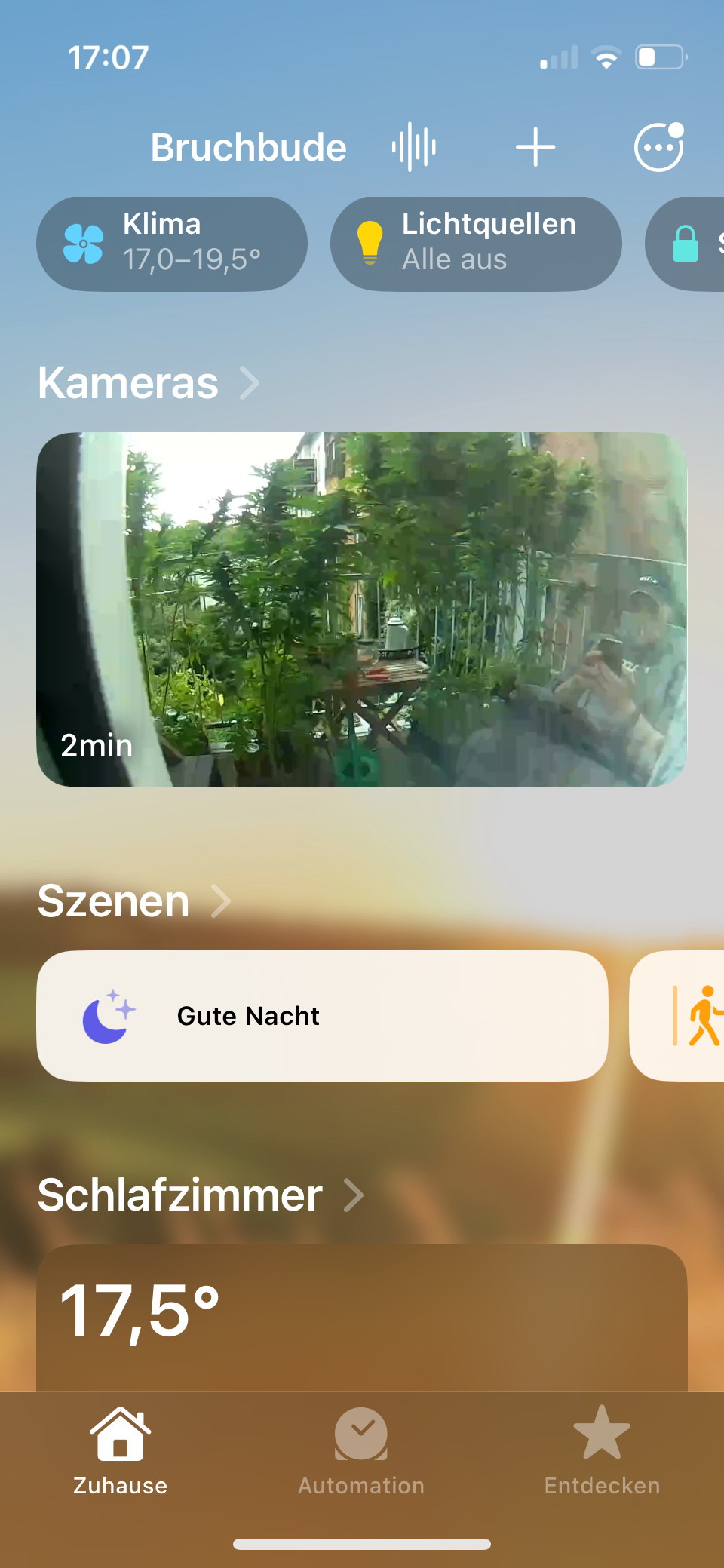724x1568 pixels.
Task: View the camera feed tile
Action: [362, 609]
